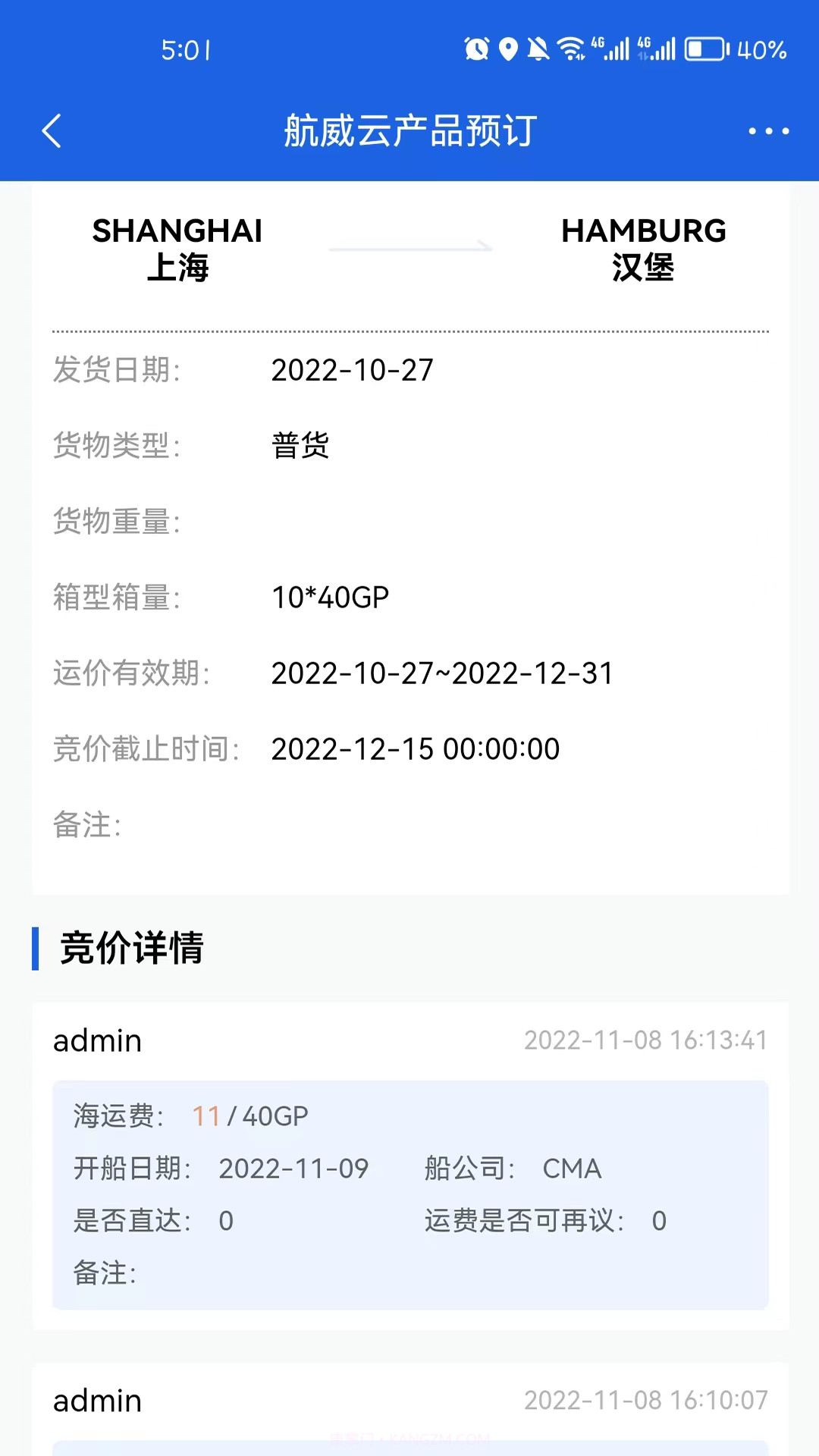Tap the 船公司 value CMA

click(x=573, y=1169)
